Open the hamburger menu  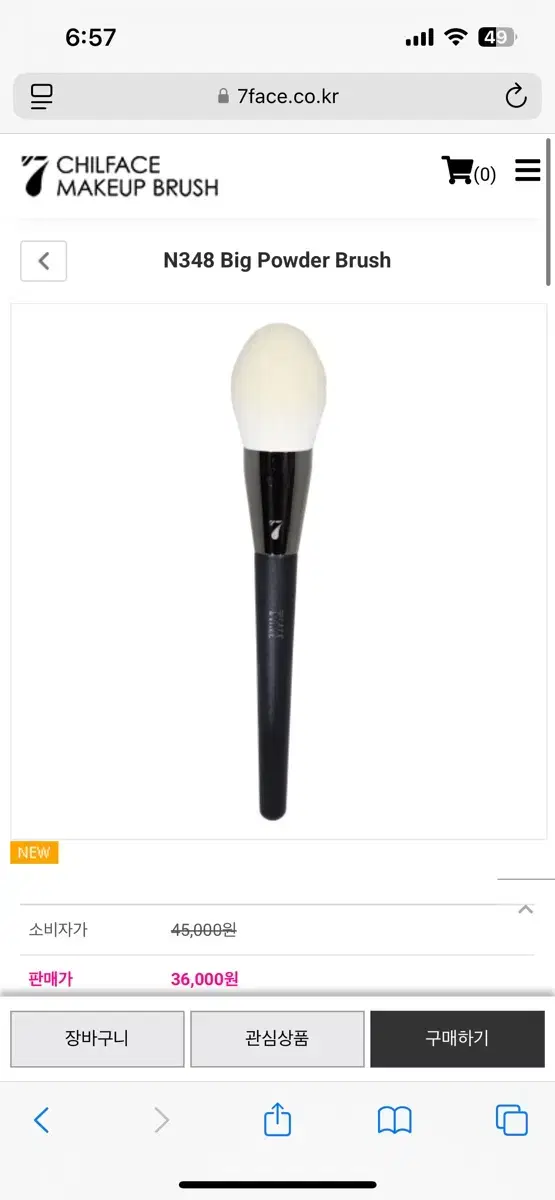coord(528,172)
